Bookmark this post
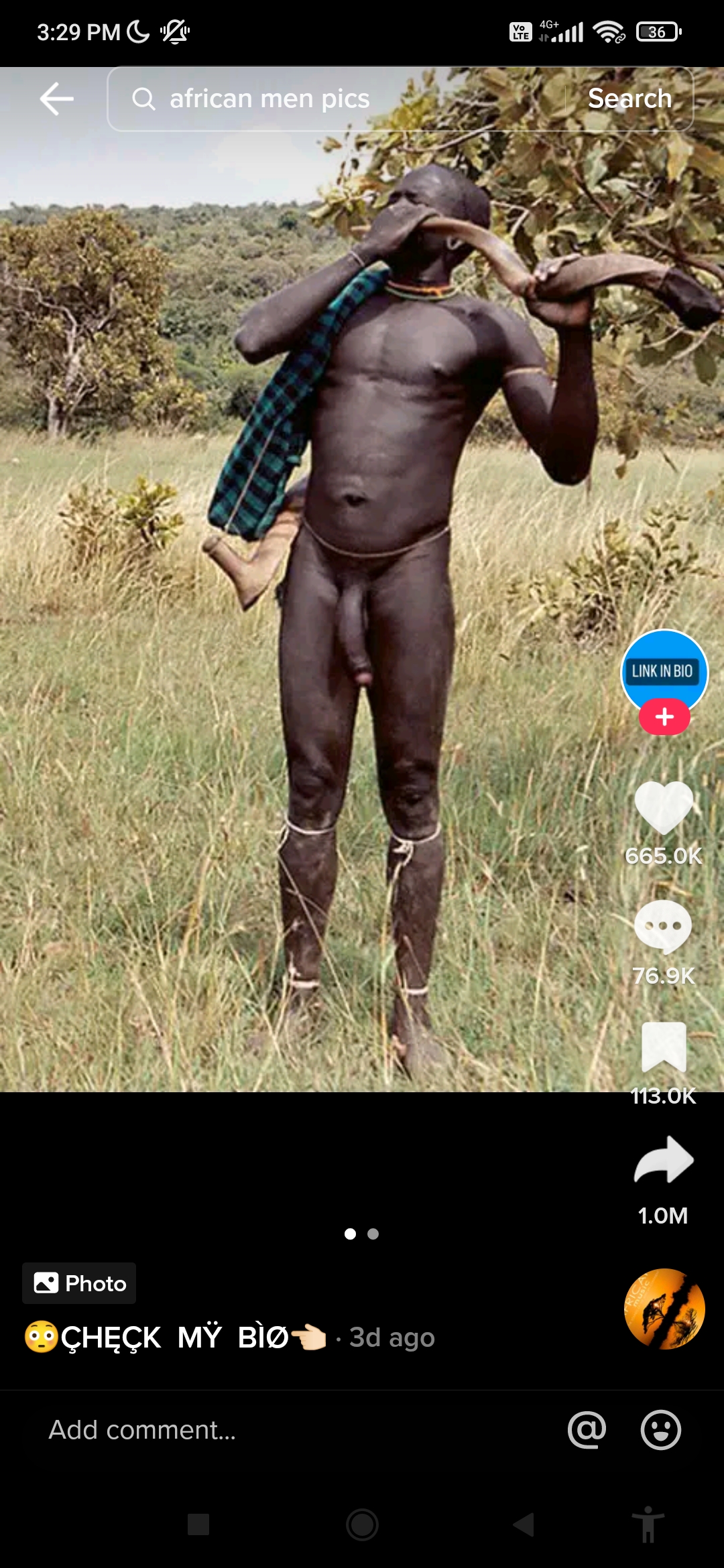Image resolution: width=724 pixels, height=1568 pixels. tap(663, 1047)
